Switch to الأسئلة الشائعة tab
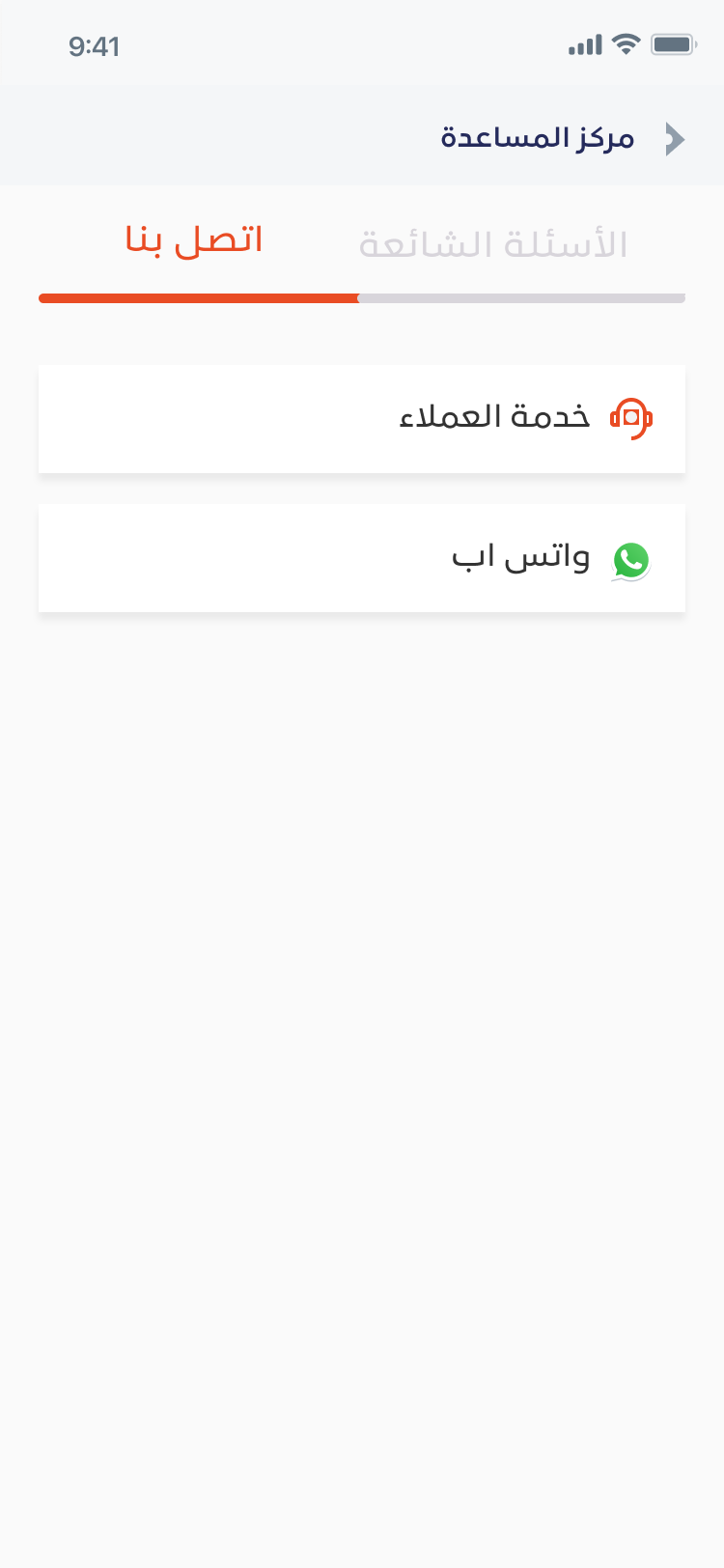The width and height of the screenshot is (724, 1568). (x=493, y=245)
